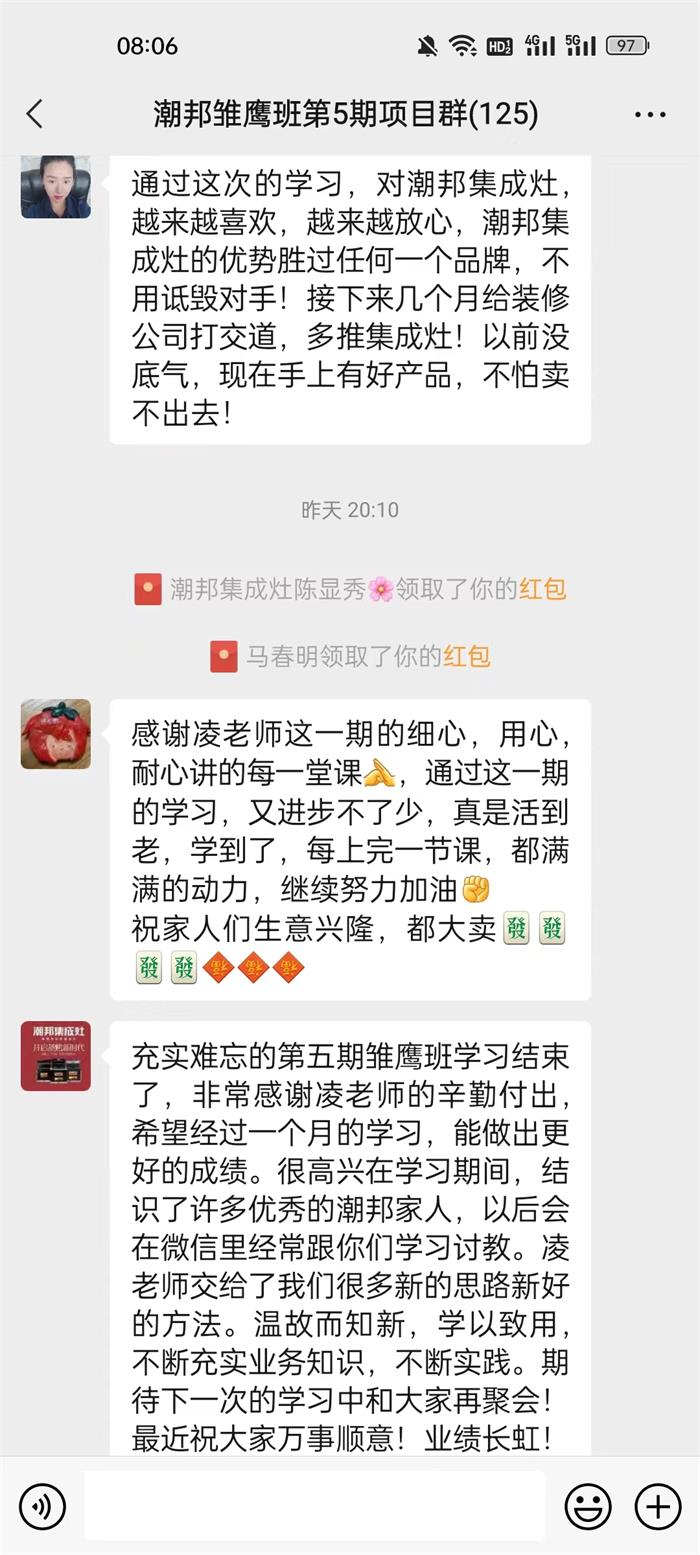Open the emoji picker
Viewport: 700px width, 1555px height.
pos(588,1505)
